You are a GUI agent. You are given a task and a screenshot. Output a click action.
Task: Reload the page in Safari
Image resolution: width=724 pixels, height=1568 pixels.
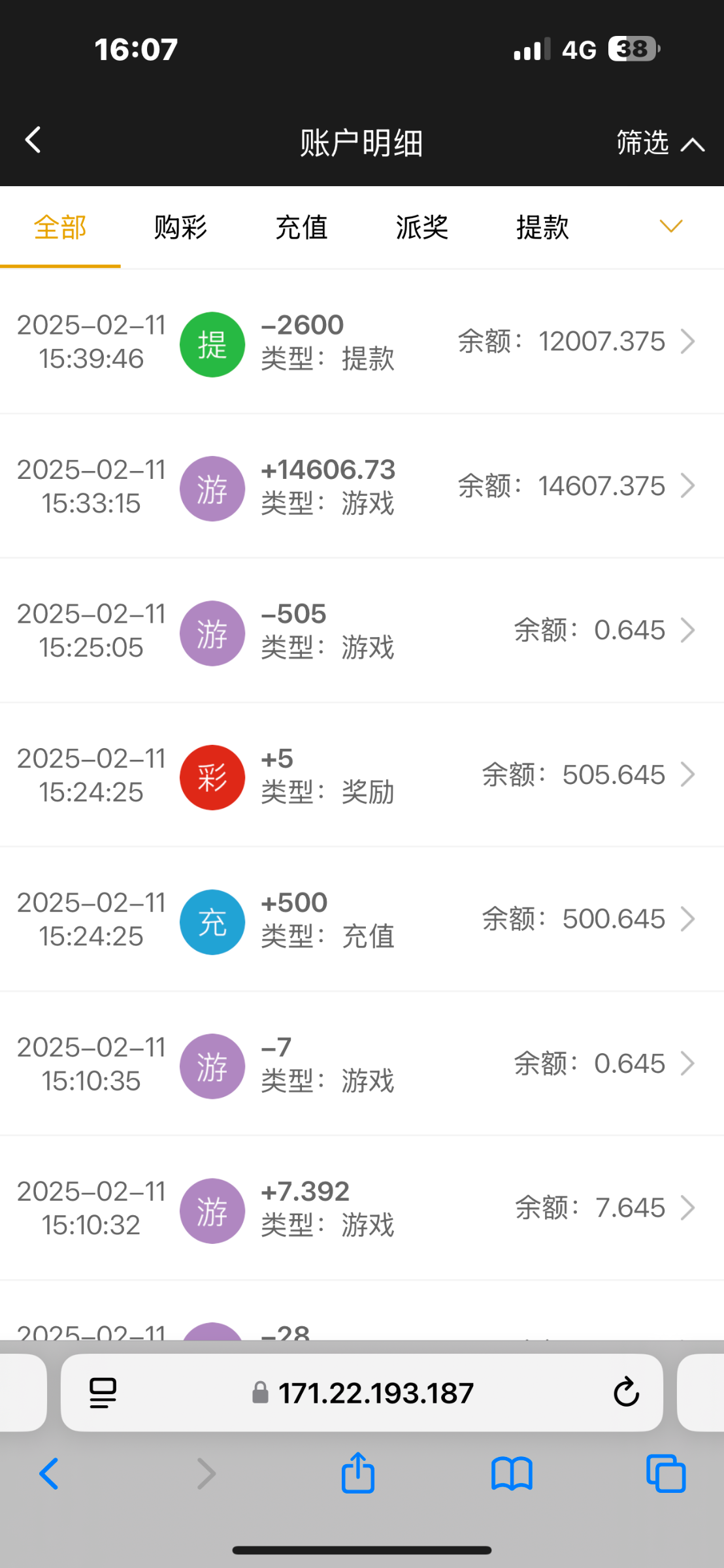coord(626,1392)
